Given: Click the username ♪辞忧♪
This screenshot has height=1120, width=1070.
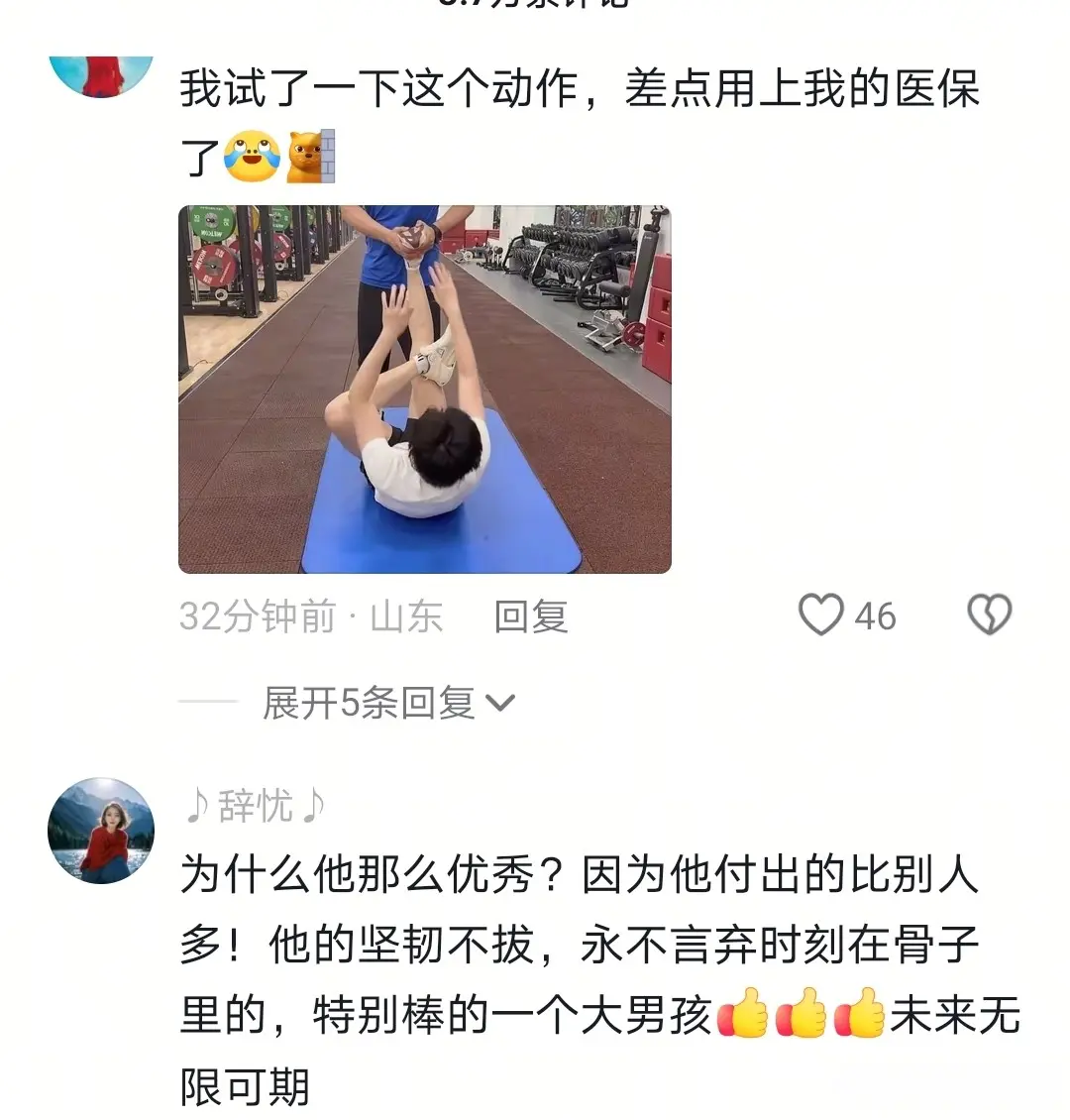Looking at the screenshot, I should [x=256, y=805].
